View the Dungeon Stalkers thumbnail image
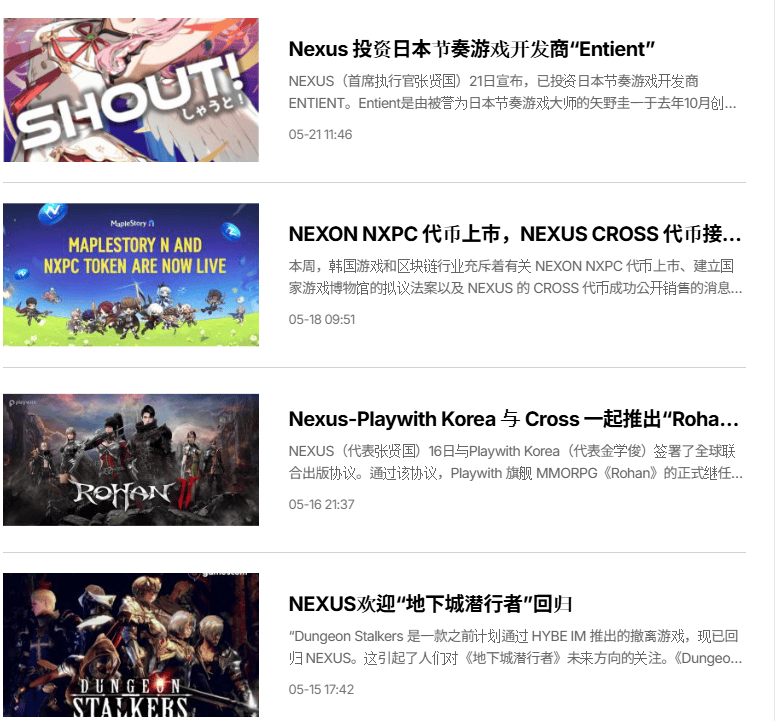This screenshot has width=775, height=722. coord(131,645)
